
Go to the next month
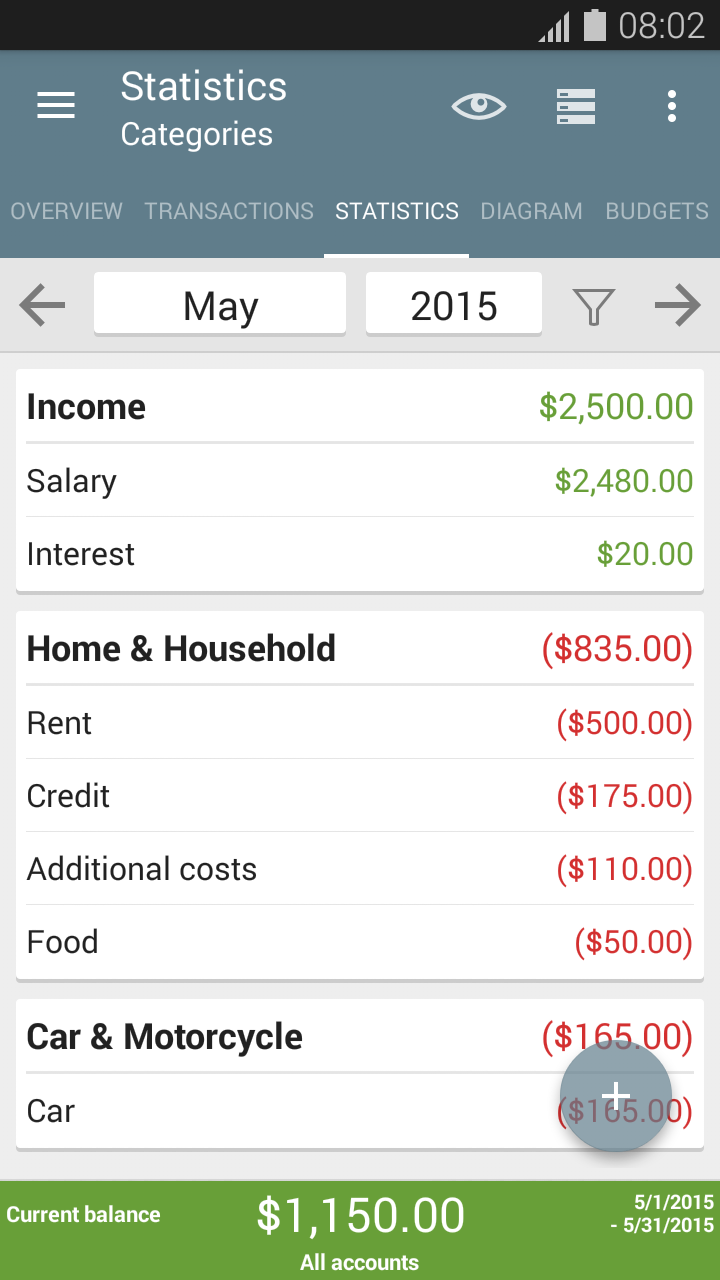pyautogui.click(x=678, y=306)
